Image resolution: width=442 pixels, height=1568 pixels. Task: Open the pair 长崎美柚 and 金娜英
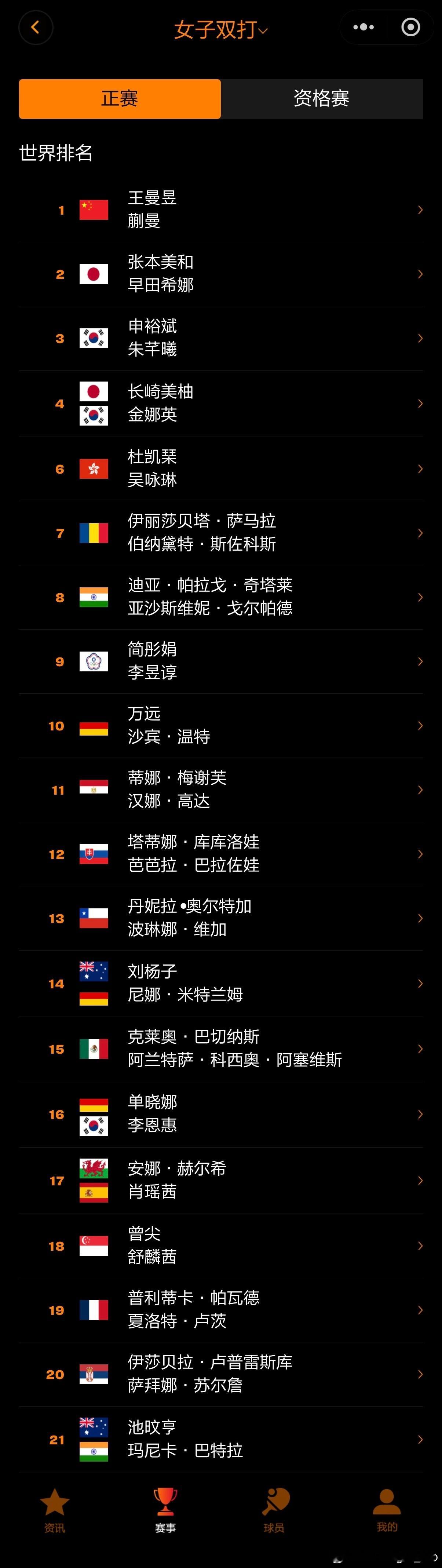pyautogui.click(x=221, y=404)
